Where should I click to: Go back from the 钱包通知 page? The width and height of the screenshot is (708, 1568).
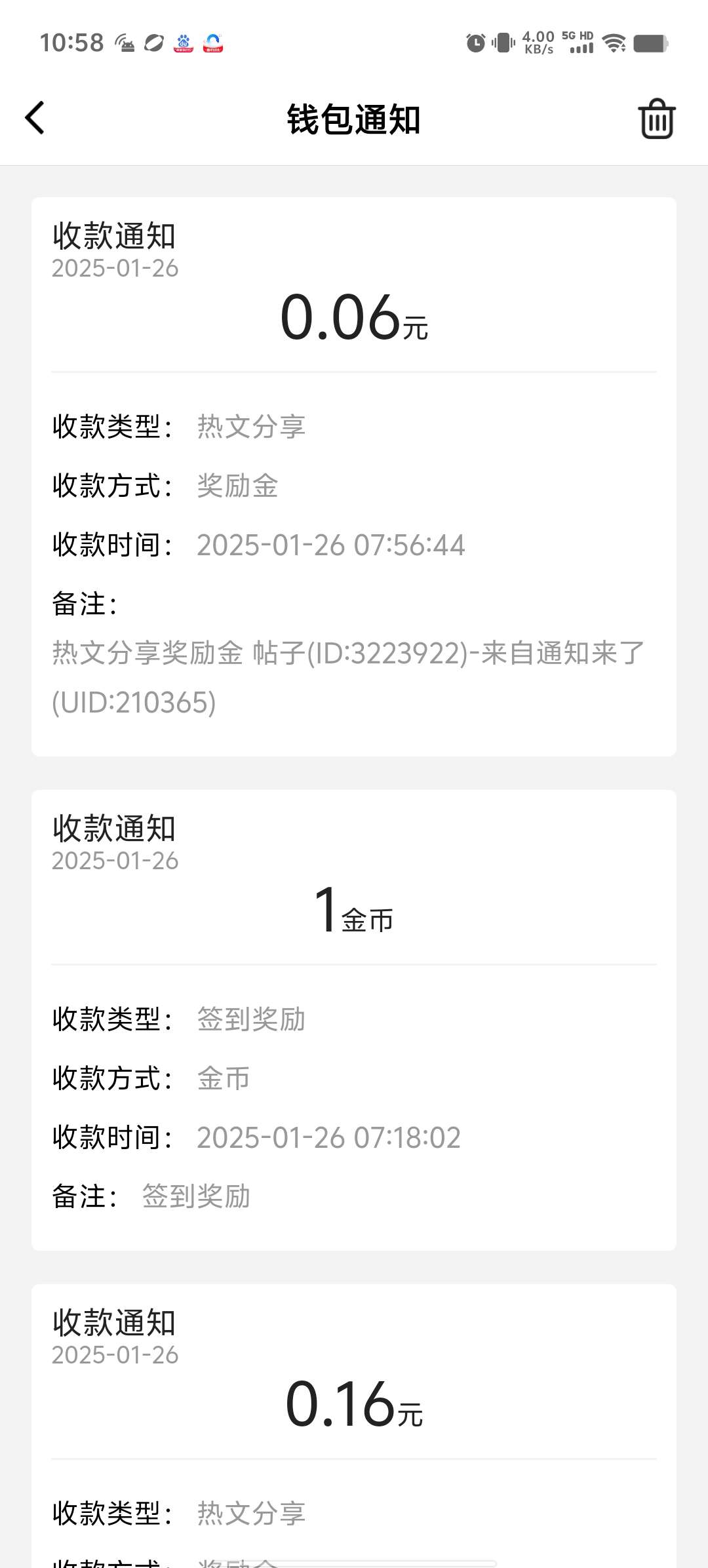click(35, 118)
